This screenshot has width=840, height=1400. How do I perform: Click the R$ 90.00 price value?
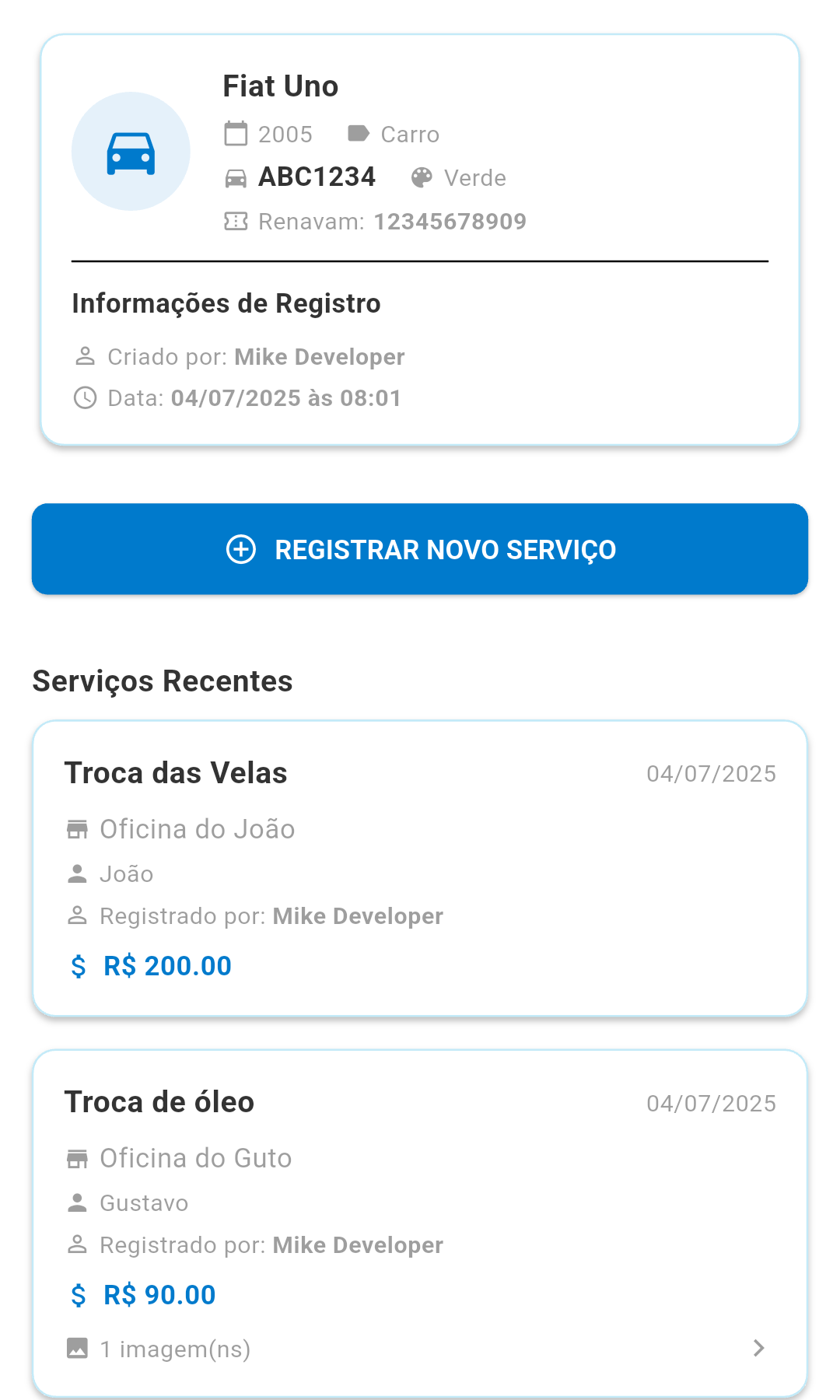159,1295
